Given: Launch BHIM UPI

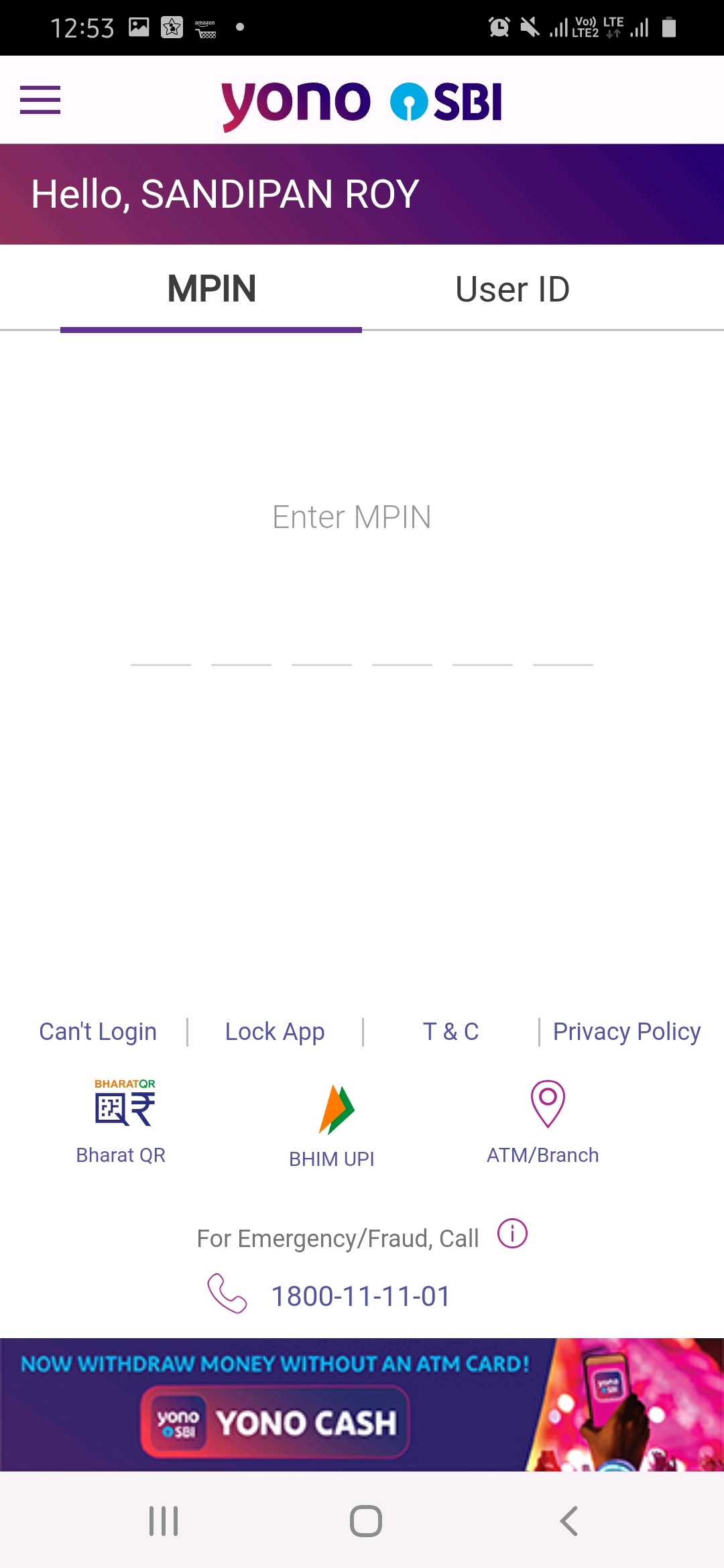Looking at the screenshot, I should click(333, 1126).
